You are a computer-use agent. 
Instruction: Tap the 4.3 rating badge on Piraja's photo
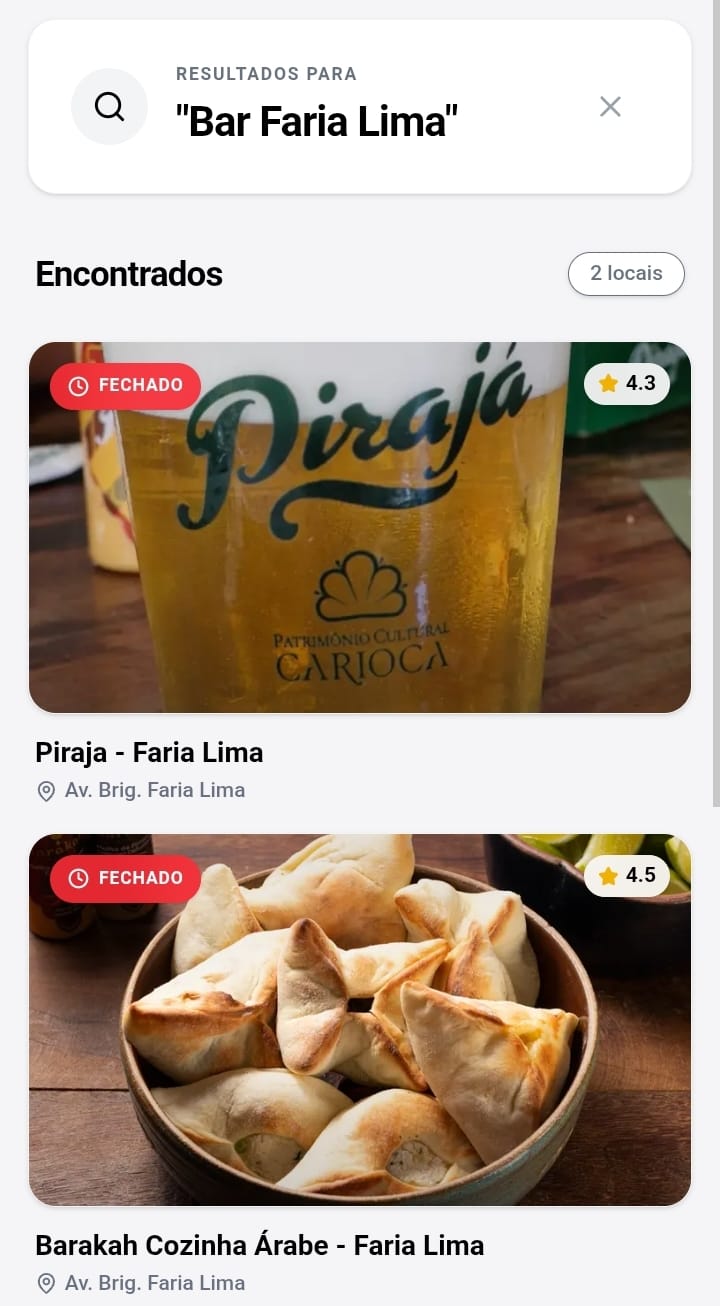[x=627, y=383]
